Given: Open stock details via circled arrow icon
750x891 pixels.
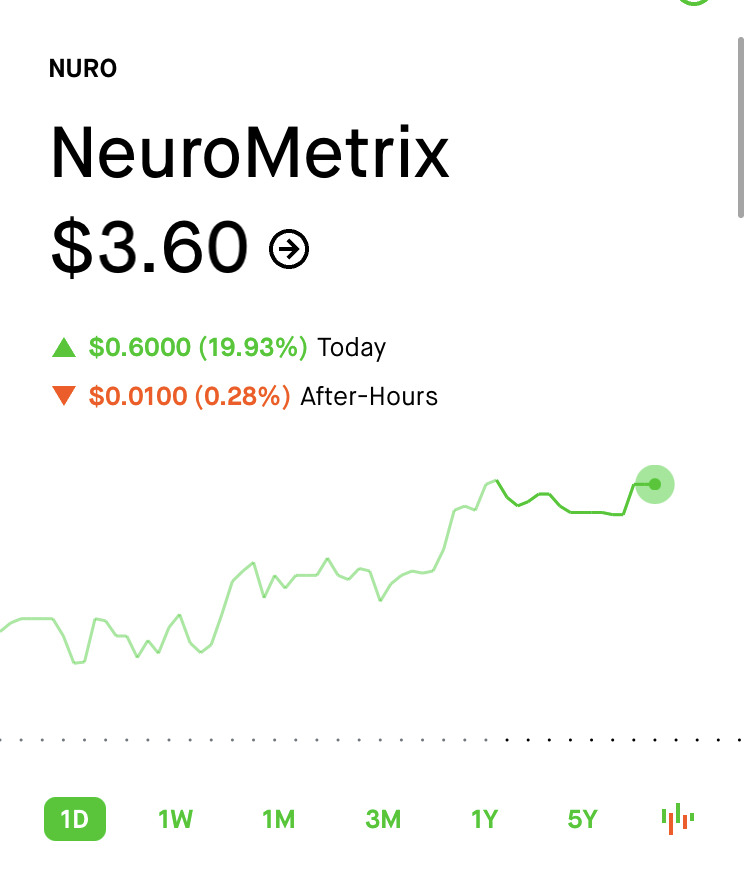Looking at the screenshot, I should click(288, 249).
